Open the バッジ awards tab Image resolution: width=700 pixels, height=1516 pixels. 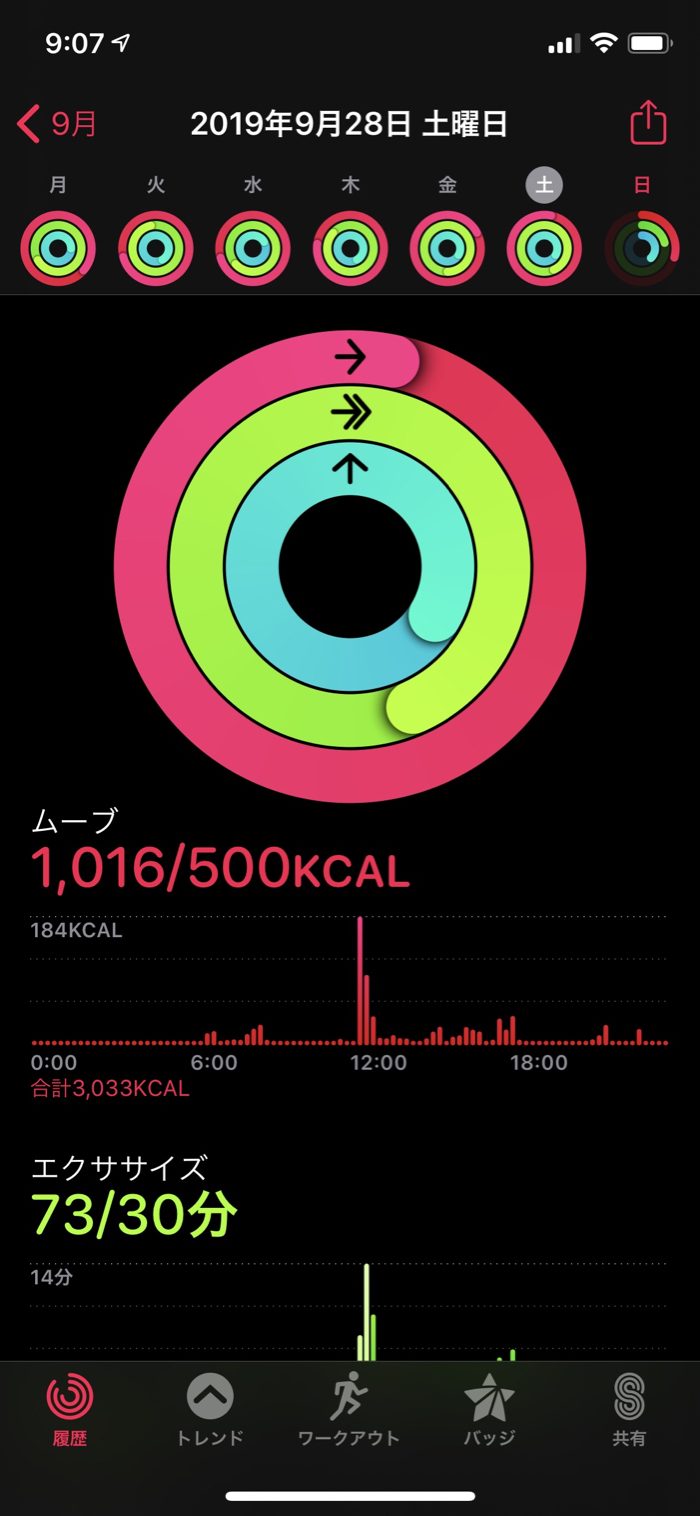489,1411
